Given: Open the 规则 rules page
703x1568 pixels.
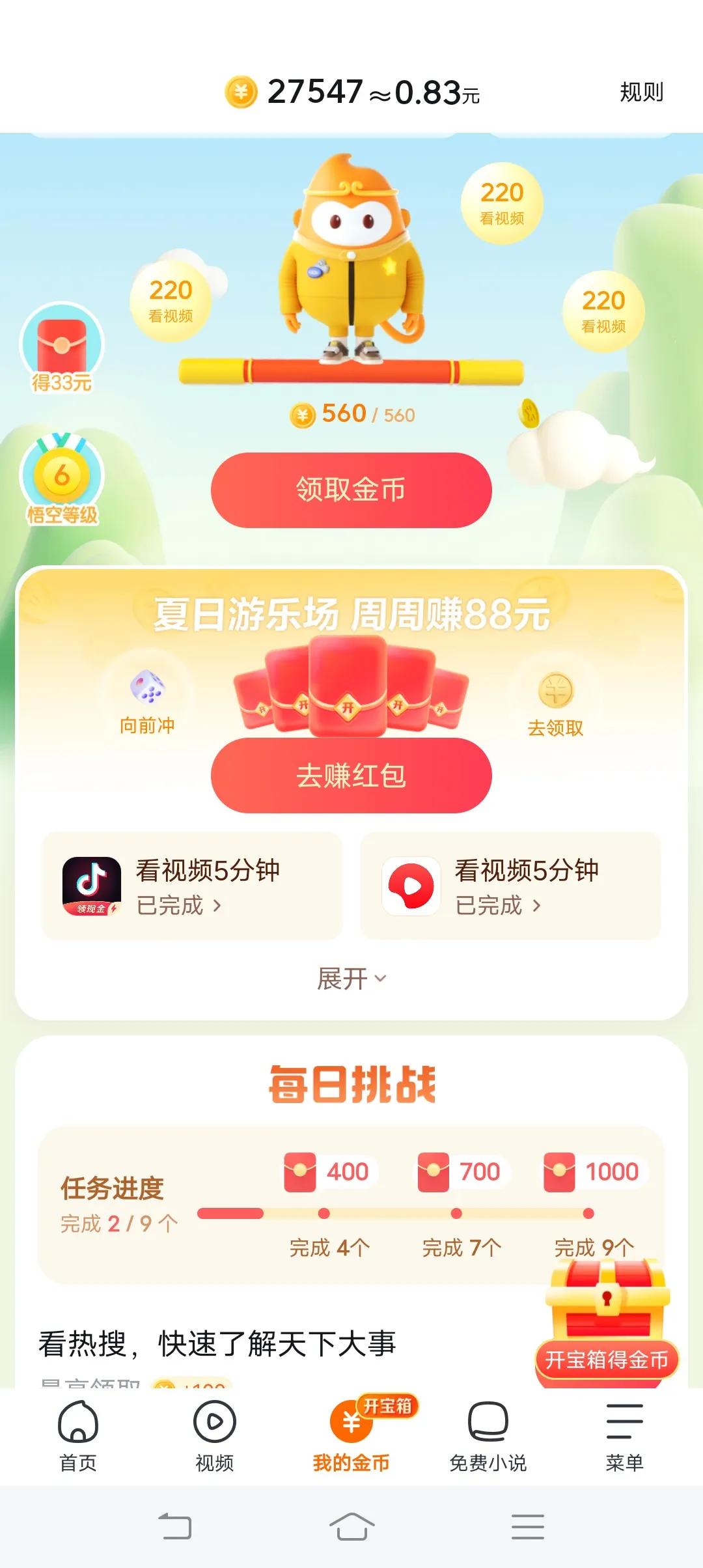Looking at the screenshot, I should [x=641, y=92].
